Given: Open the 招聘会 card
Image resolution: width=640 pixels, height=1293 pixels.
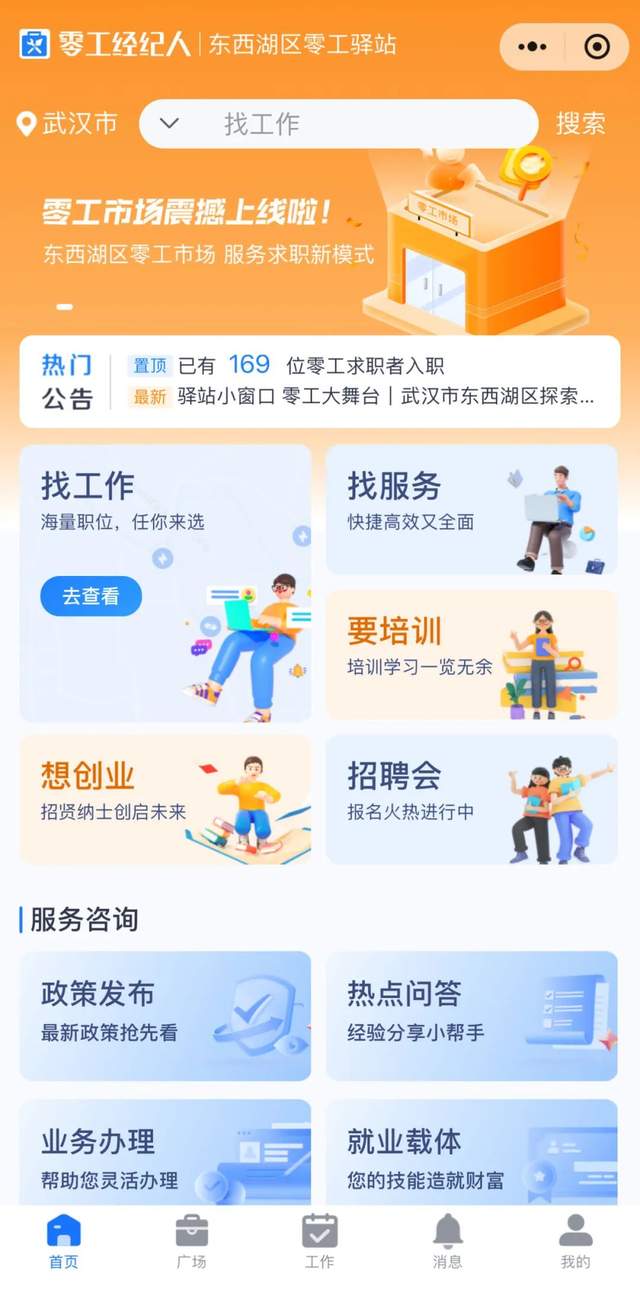Looking at the screenshot, I should [471, 799].
